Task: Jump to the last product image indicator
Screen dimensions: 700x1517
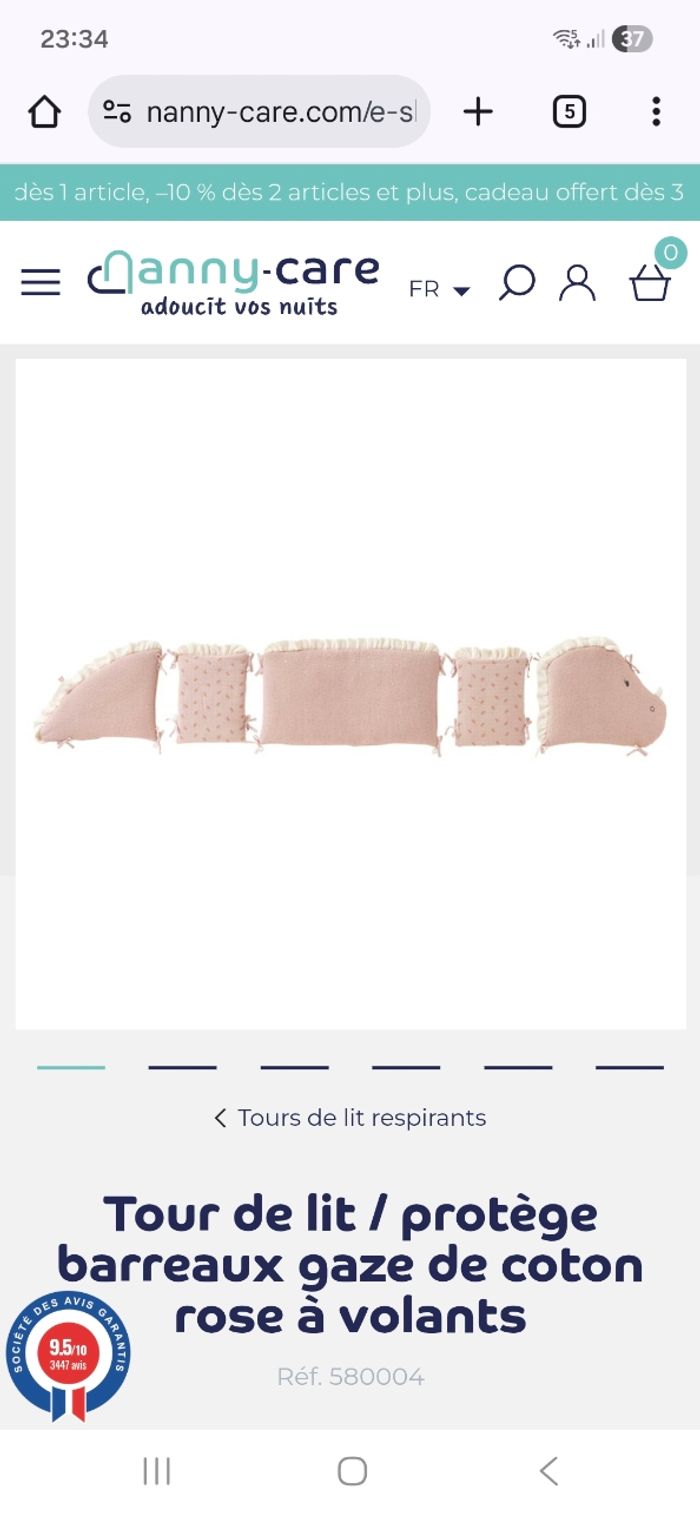Action: pyautogui.click(x=629, y=1067)
